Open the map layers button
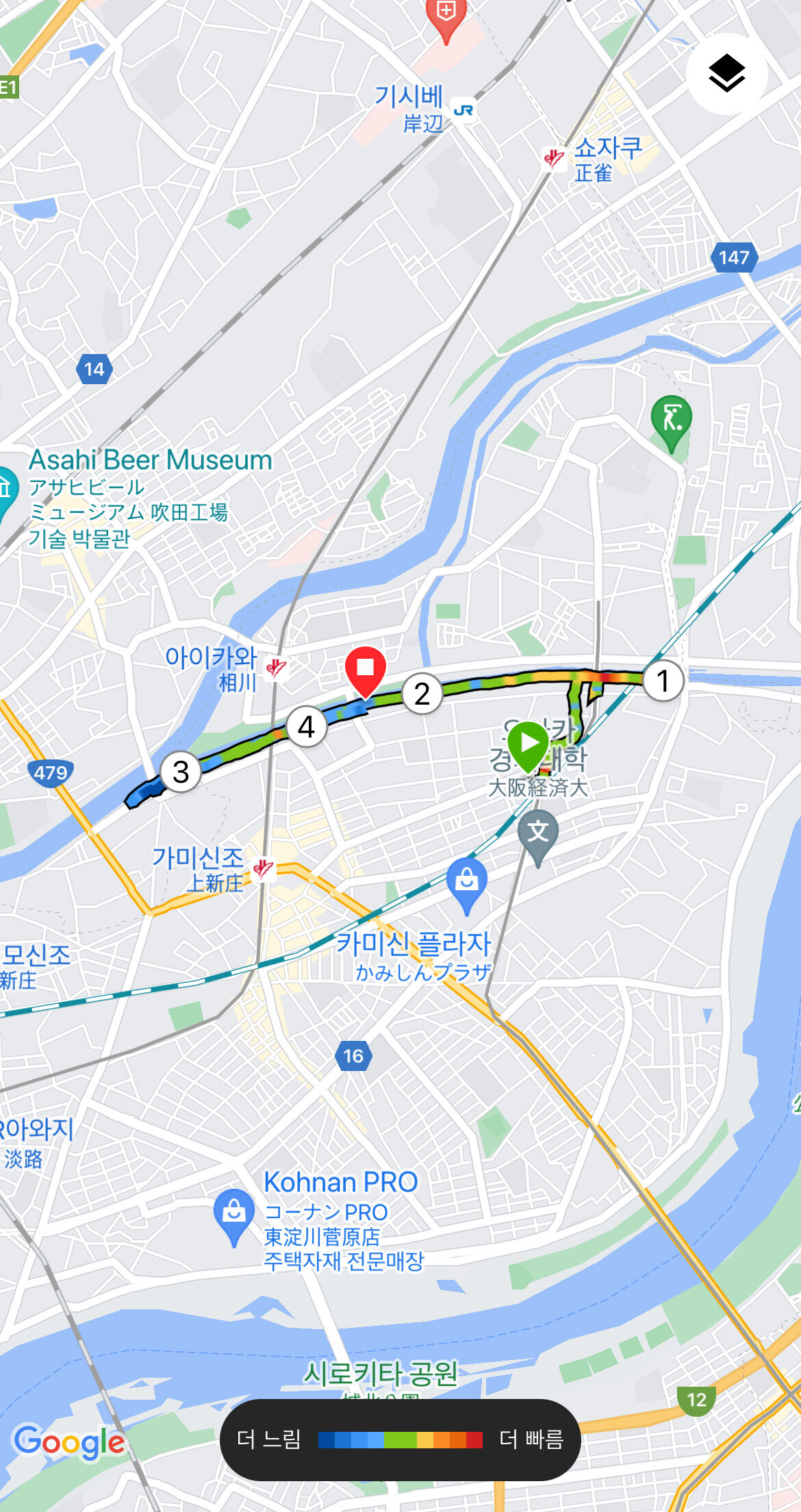Screen dimensions: 801x1512 tap(726, 74)
